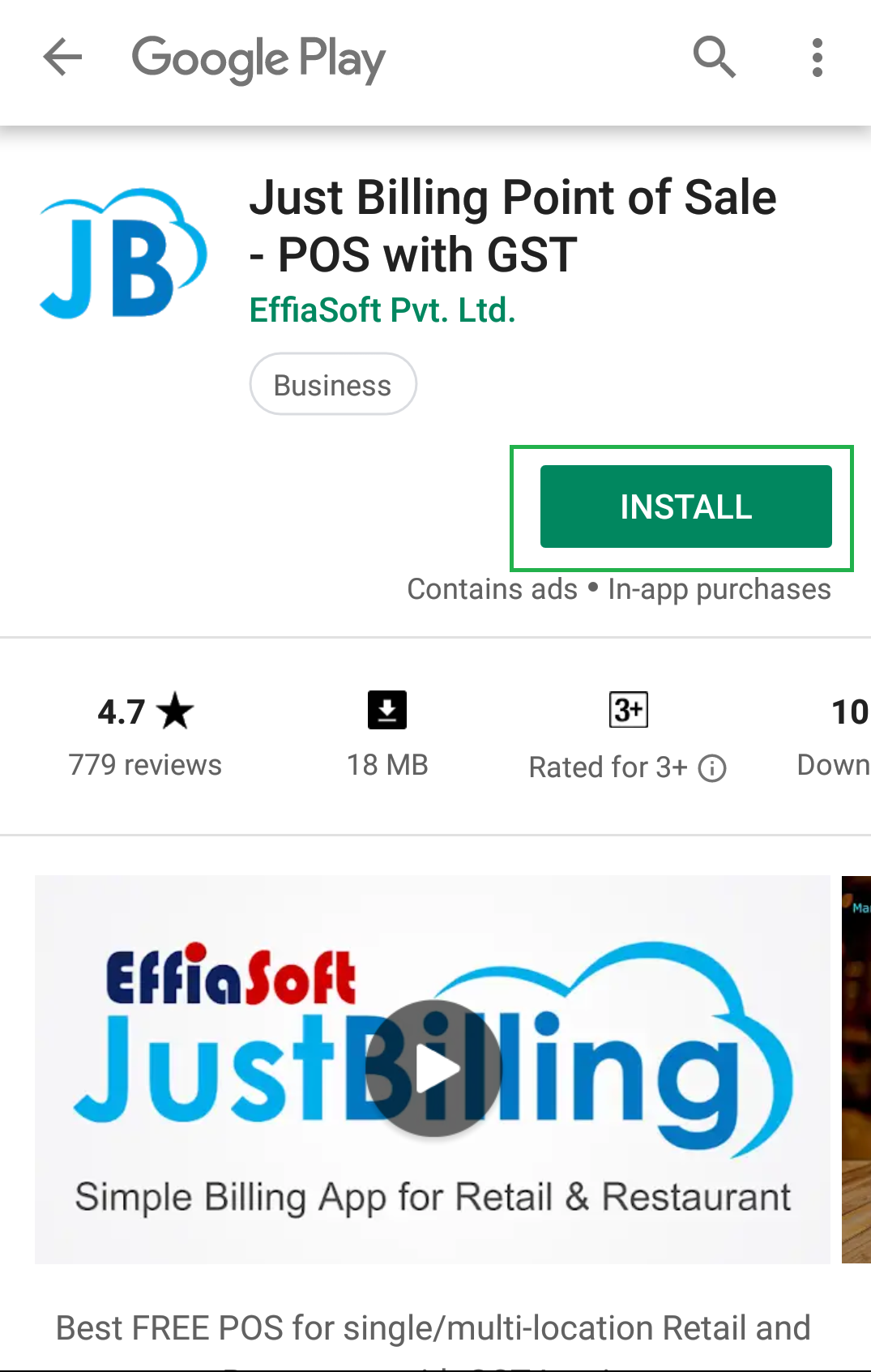Viewport: 871px width, 1372px height.
Task: Install Just Billing Point of Sale
Action: (685, 506)
